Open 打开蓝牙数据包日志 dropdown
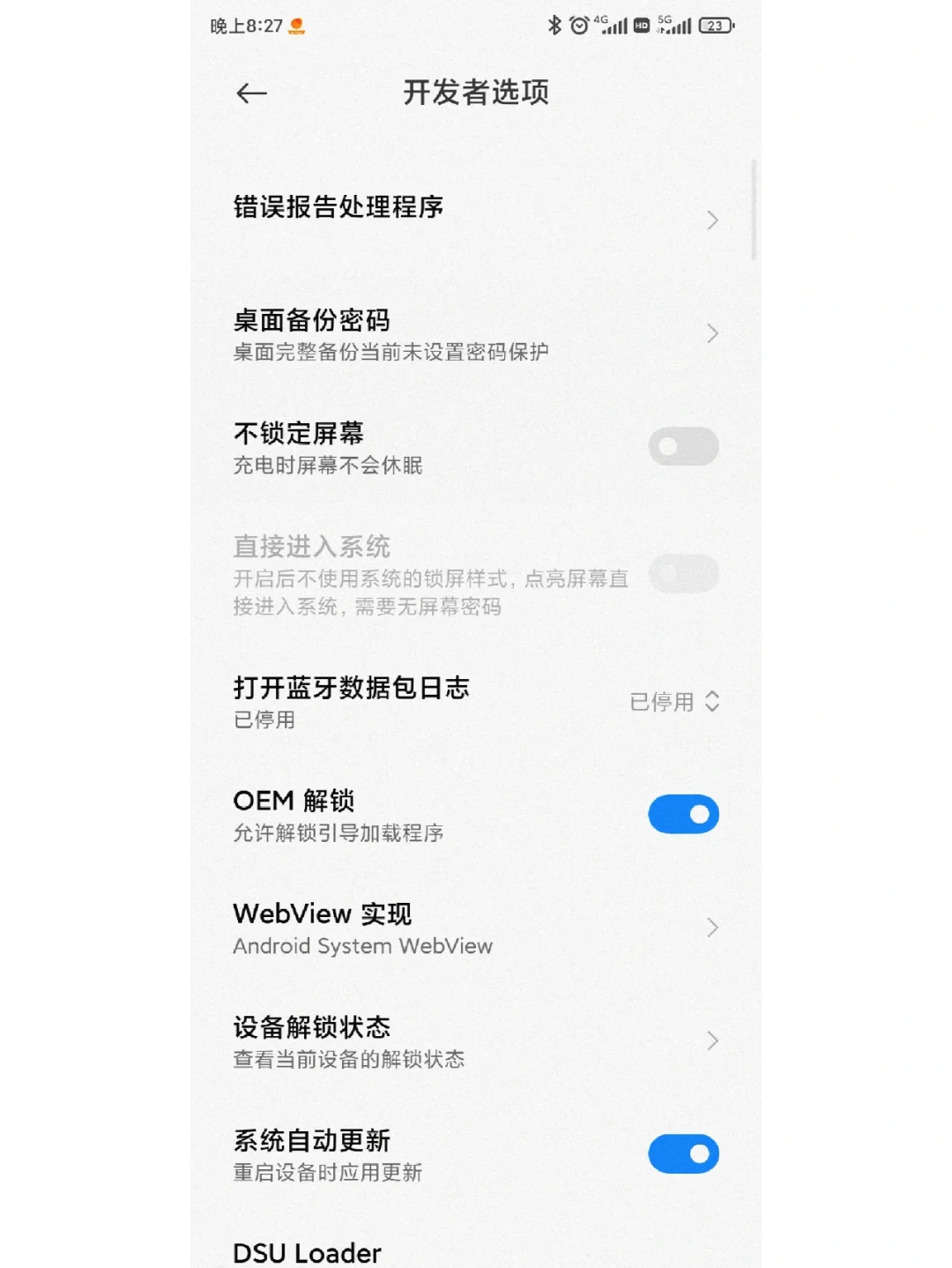 [x=675, y=702]
